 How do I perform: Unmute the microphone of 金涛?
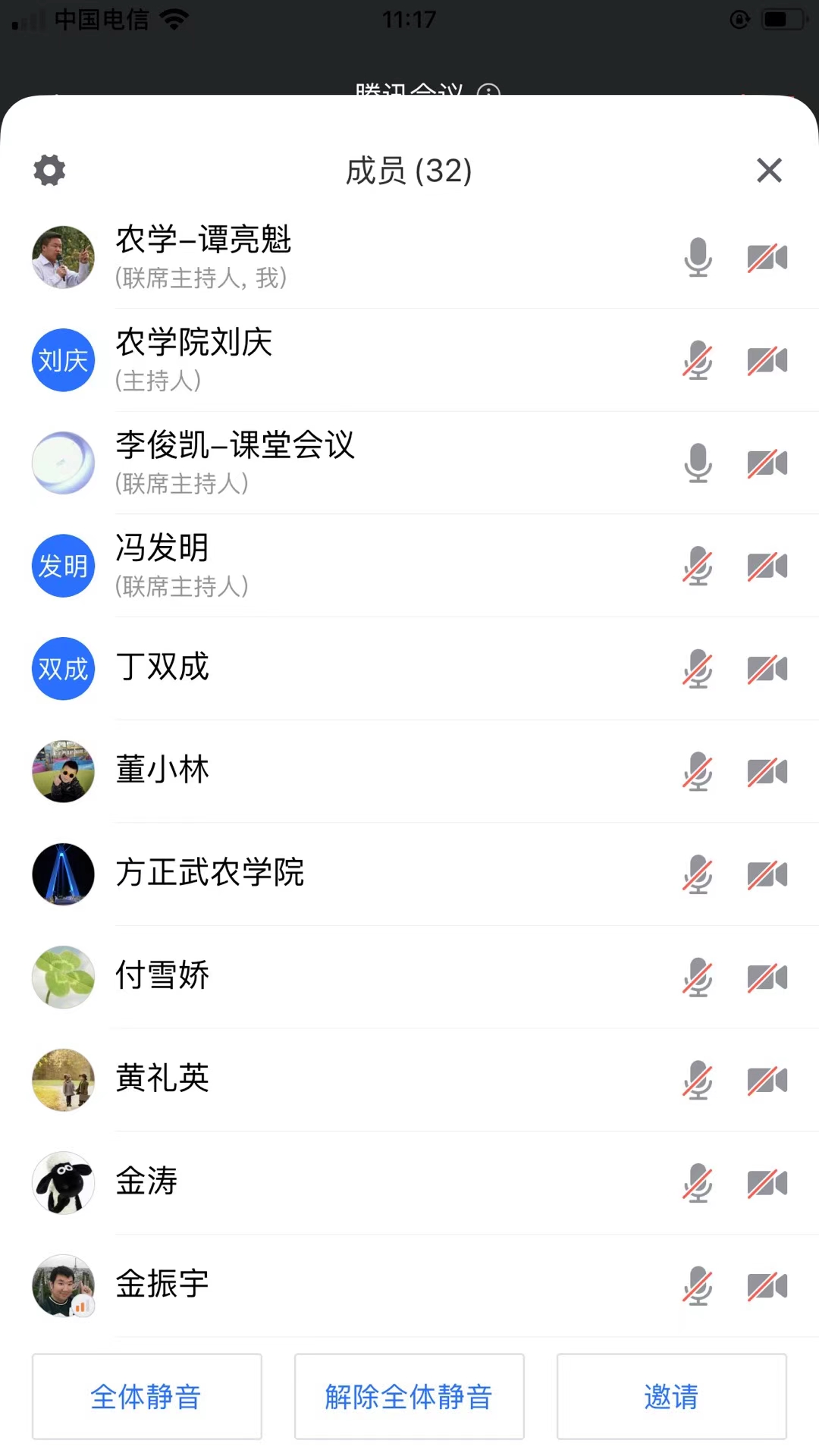698,1183
